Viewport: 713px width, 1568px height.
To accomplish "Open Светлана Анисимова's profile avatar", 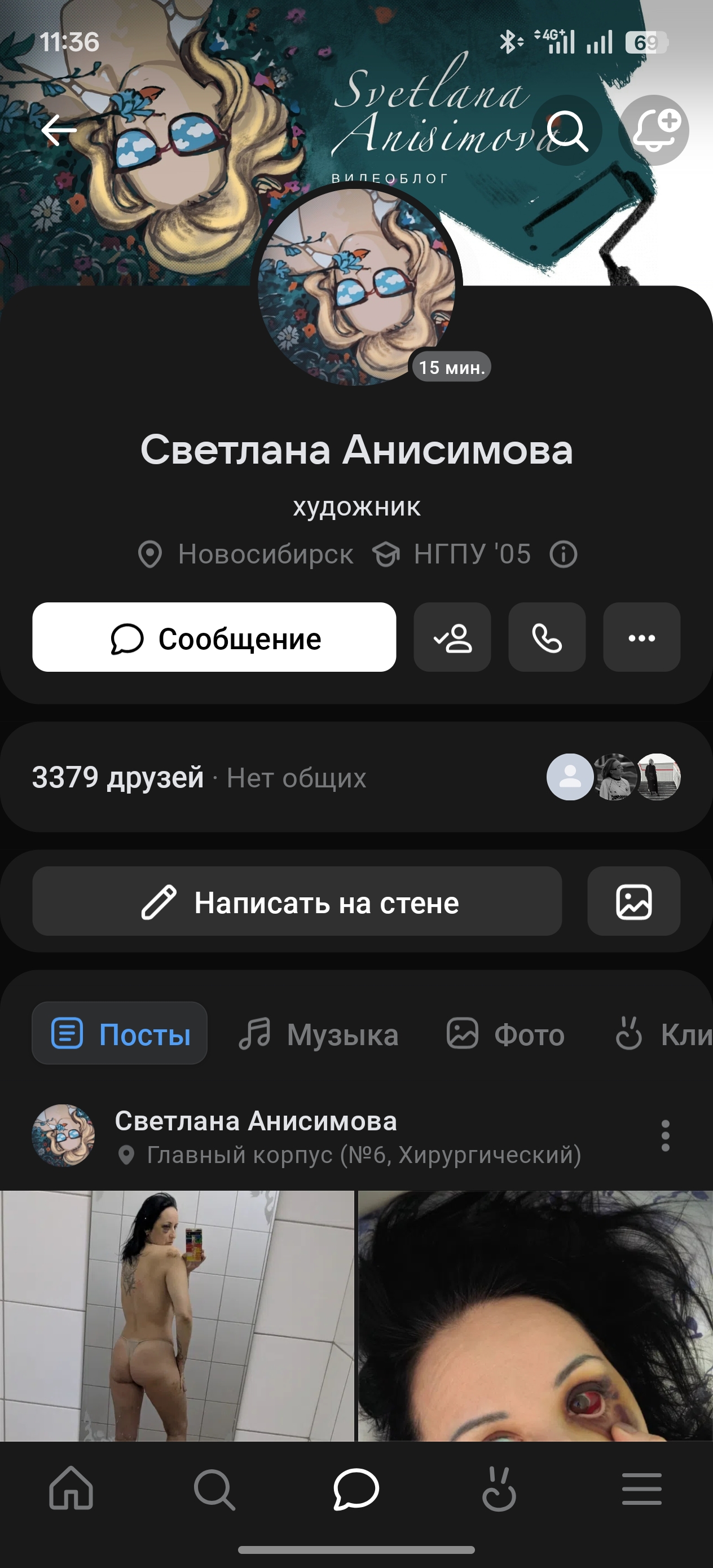I will [x=356, y=286].
